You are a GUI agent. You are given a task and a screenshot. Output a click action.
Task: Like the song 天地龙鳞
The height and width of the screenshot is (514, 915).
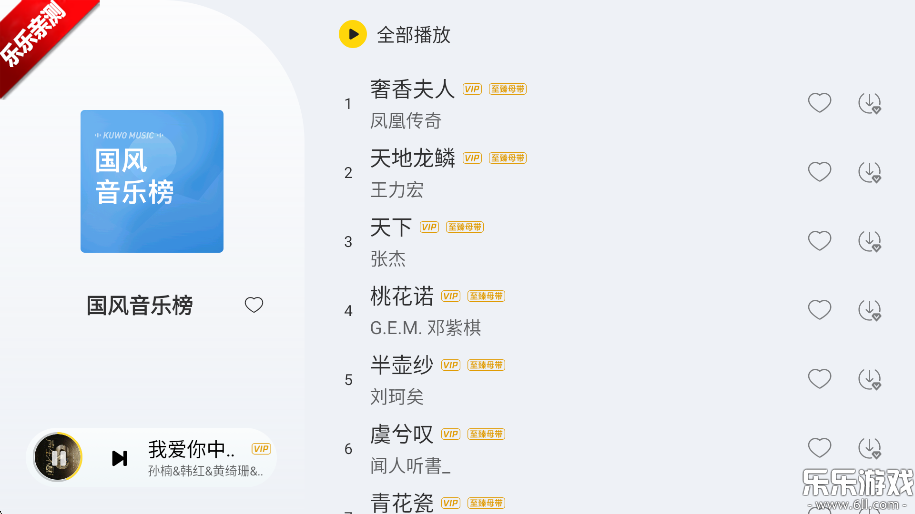(x=819, y=172)
